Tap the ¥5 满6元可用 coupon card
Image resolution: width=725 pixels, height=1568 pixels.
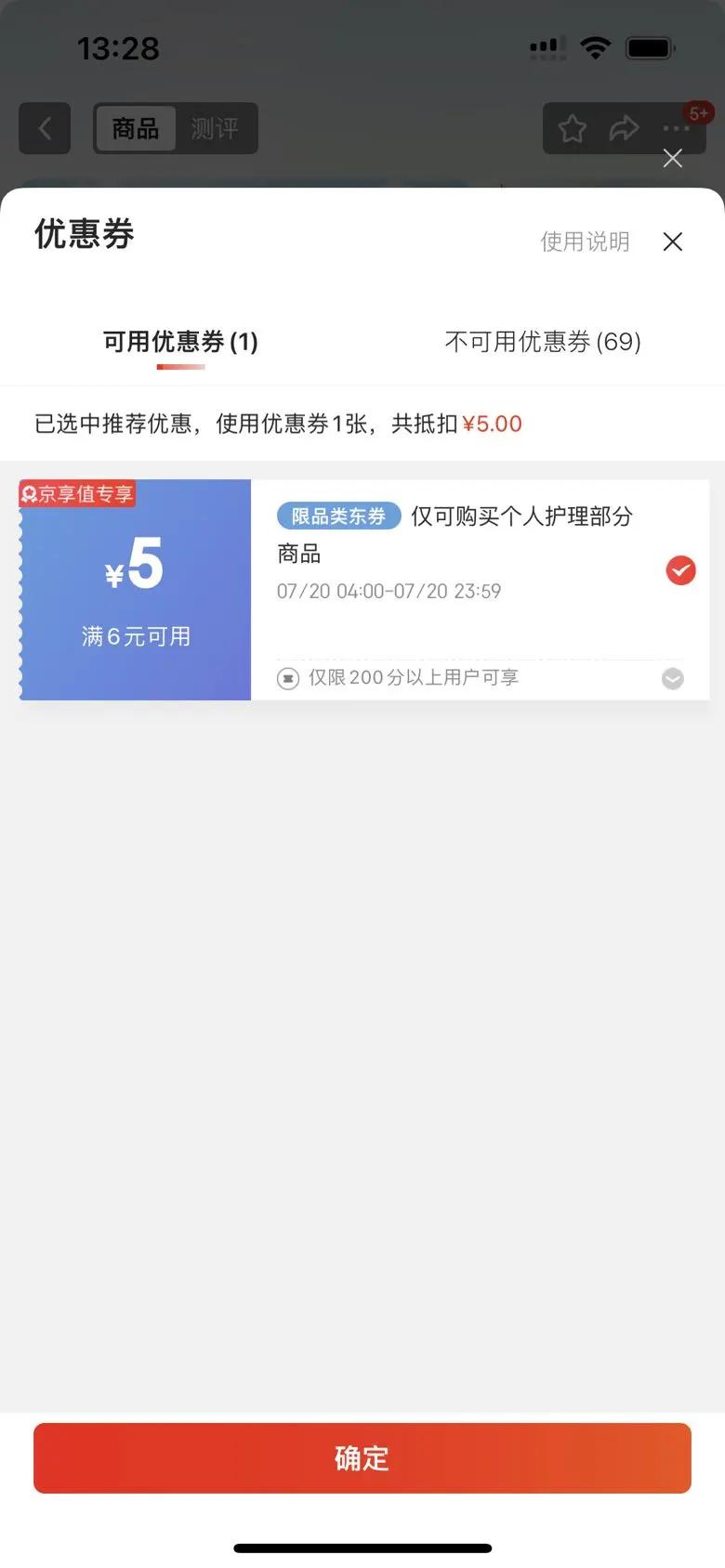pos(135,589)
